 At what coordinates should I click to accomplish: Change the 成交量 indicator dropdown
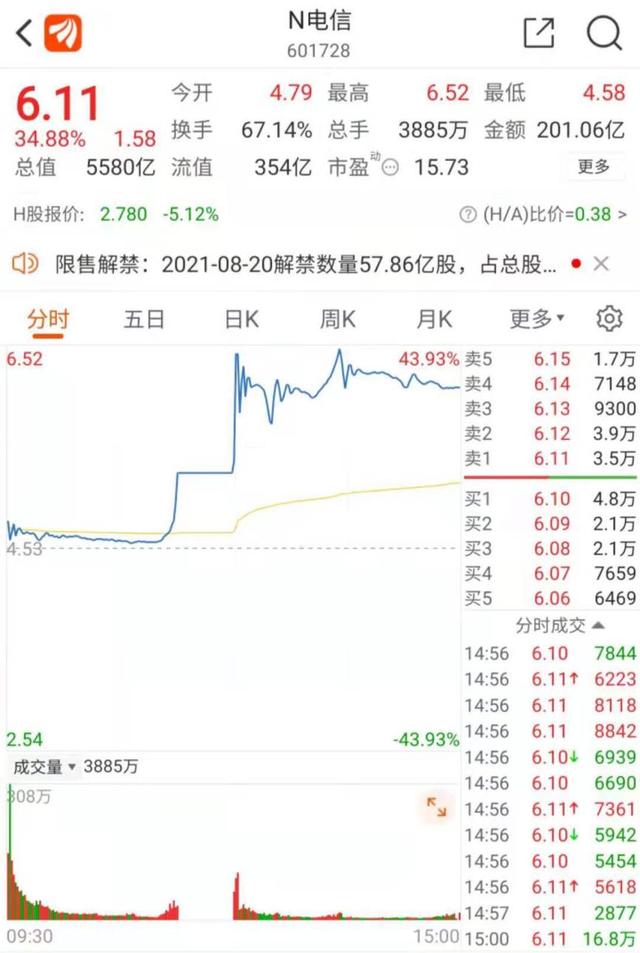click(45, 767)
